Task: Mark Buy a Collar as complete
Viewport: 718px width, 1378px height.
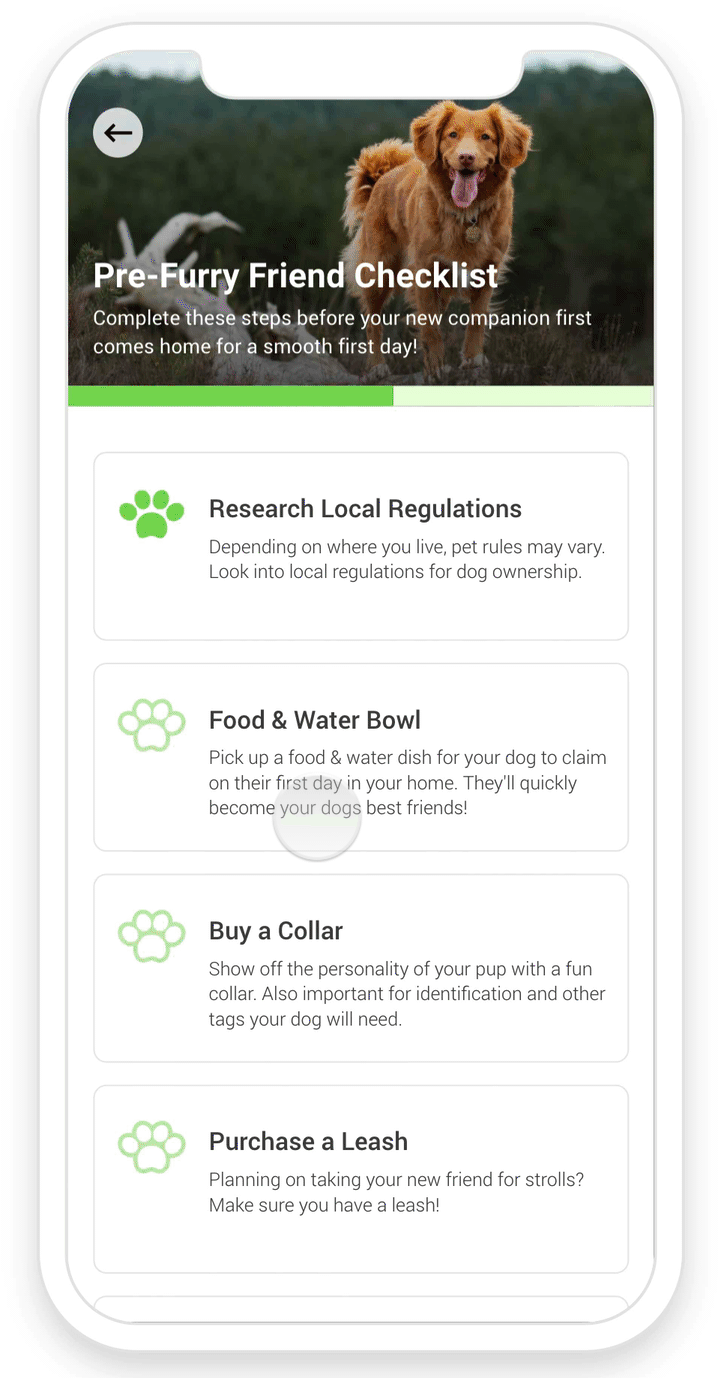Action: (152, 937)
